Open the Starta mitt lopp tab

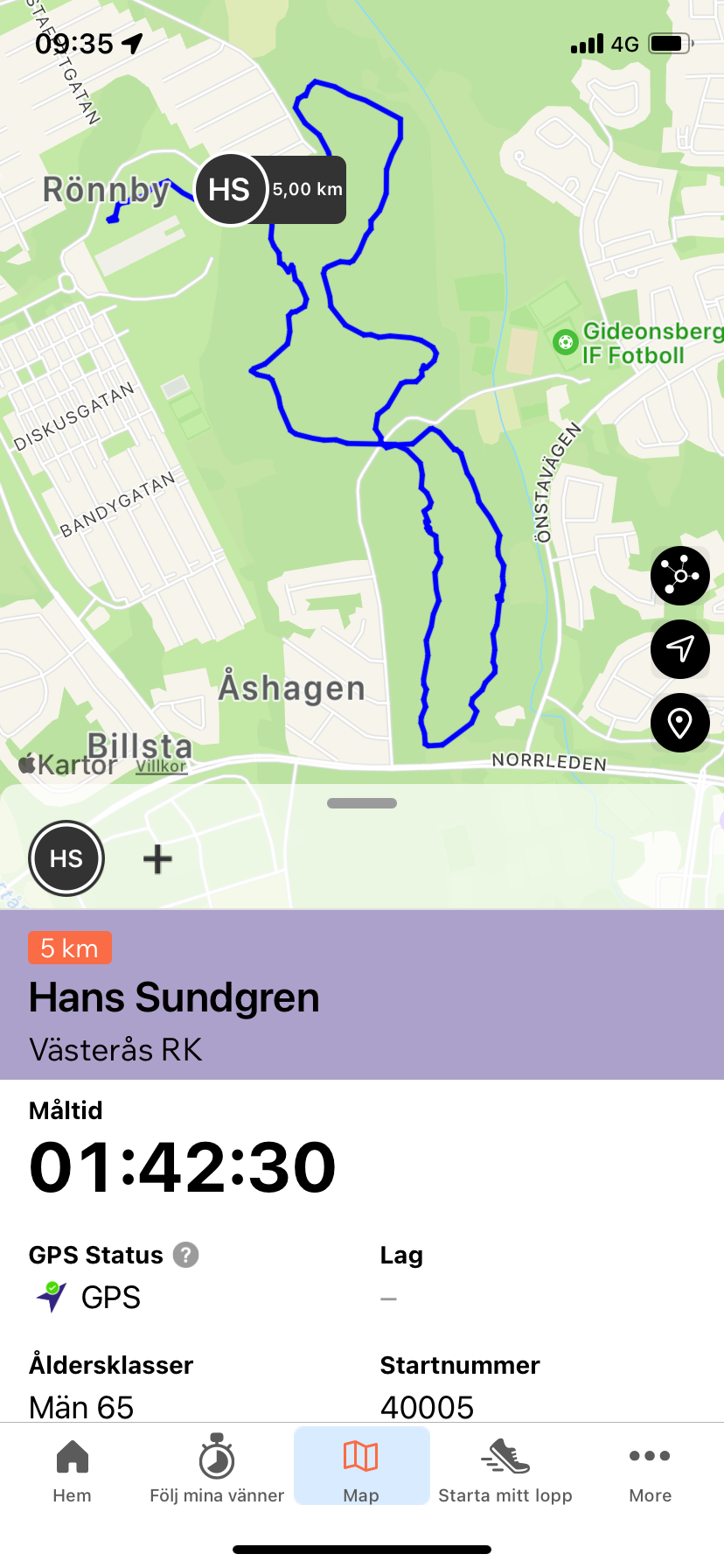pyautogui.click(x=505, y=1471)
